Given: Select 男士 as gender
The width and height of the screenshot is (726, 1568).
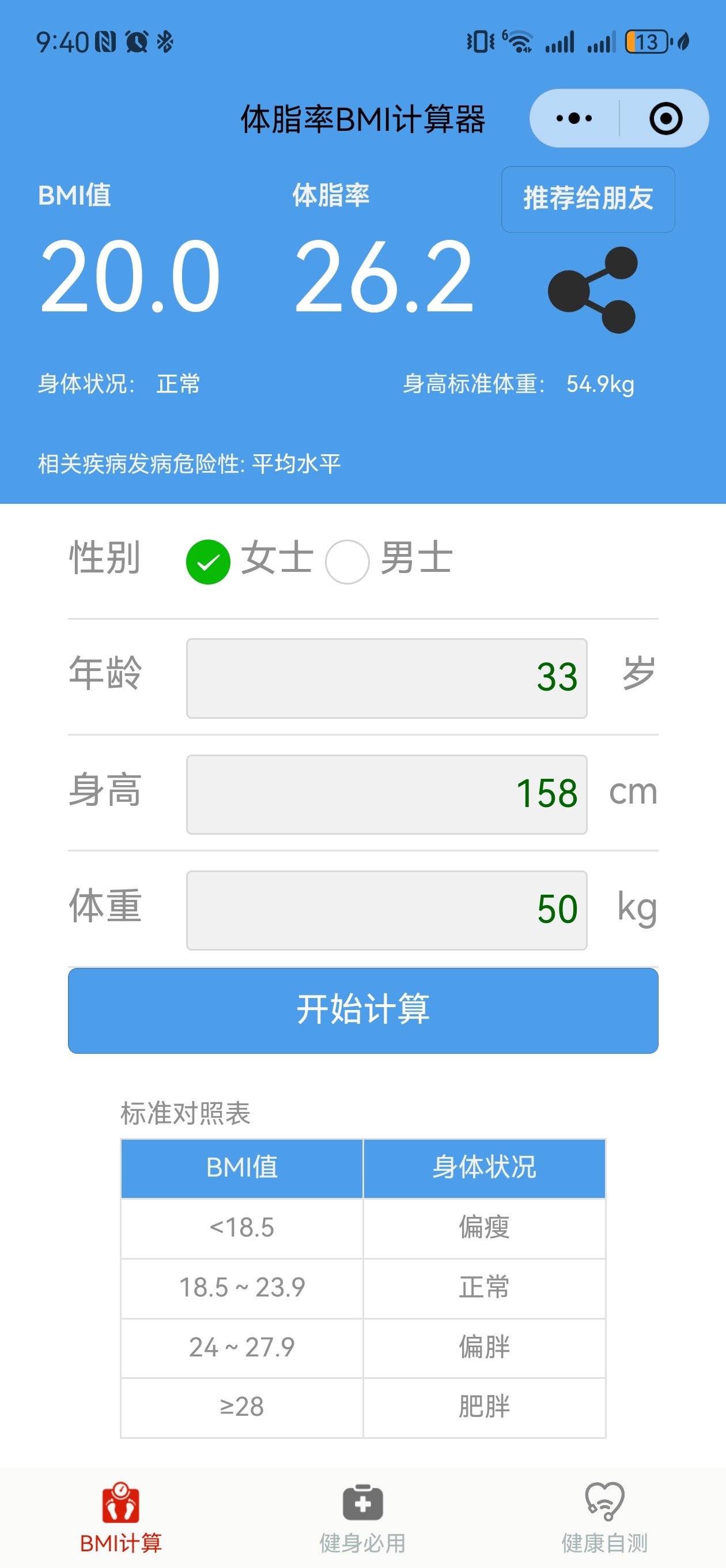Looking at the screenshot, I should pos(347,561).
